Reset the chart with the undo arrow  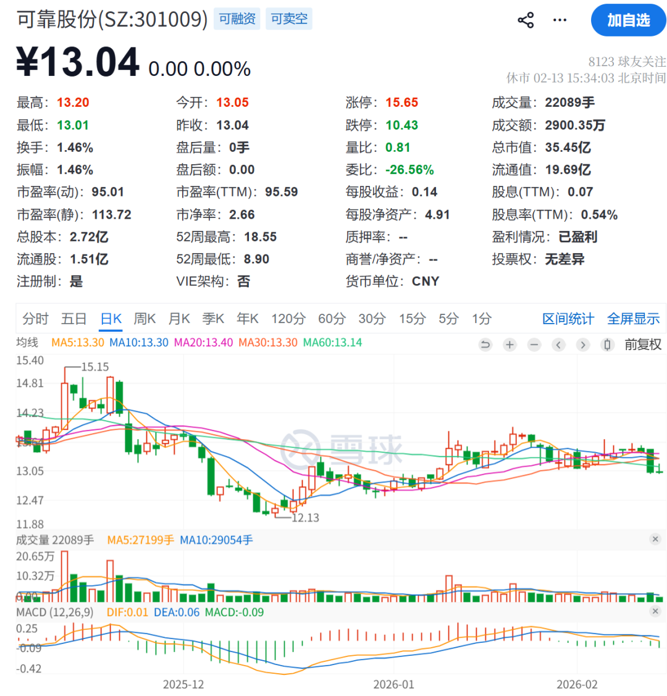tap(486, 344)
